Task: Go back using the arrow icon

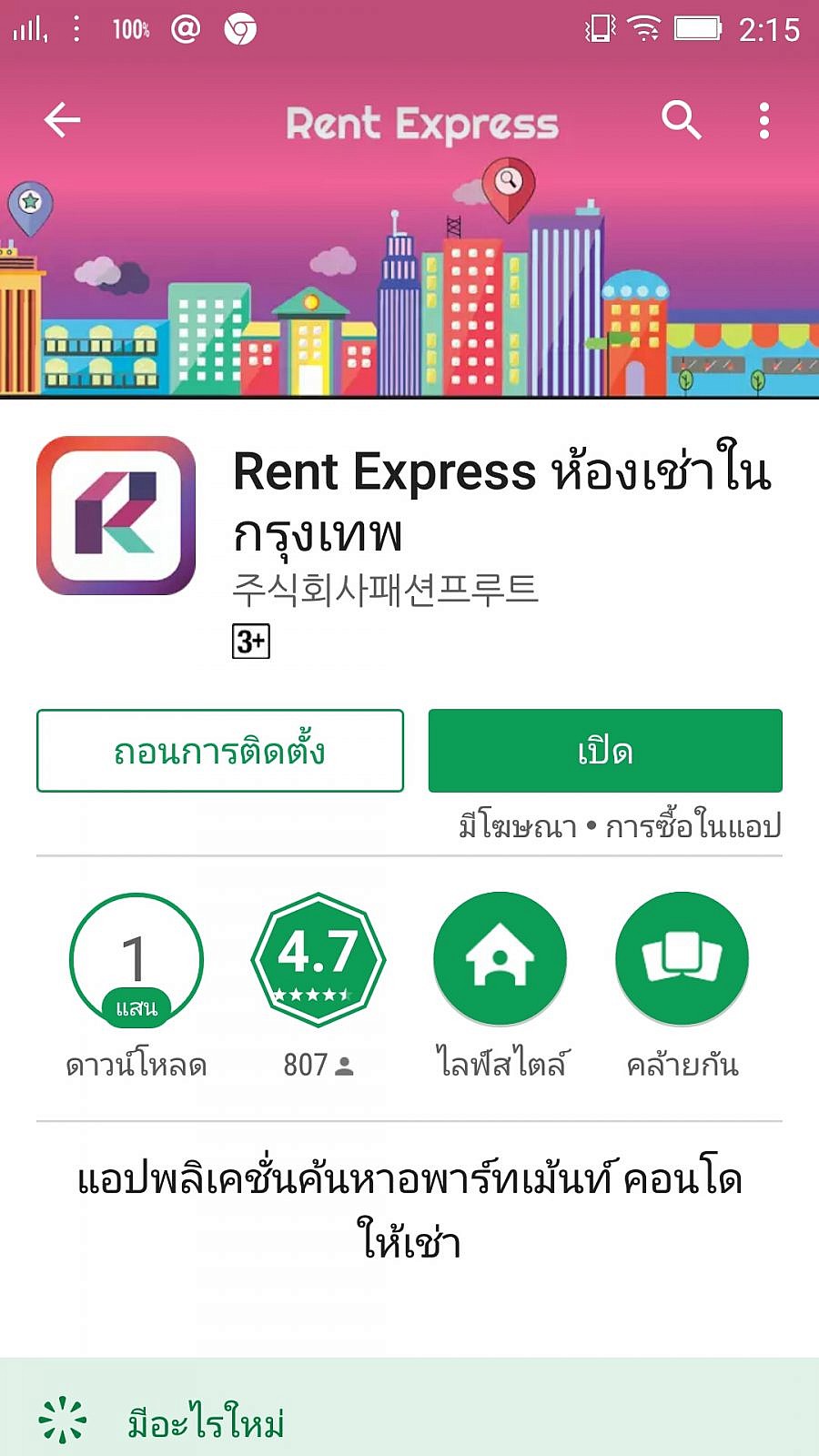Action: 62,120
